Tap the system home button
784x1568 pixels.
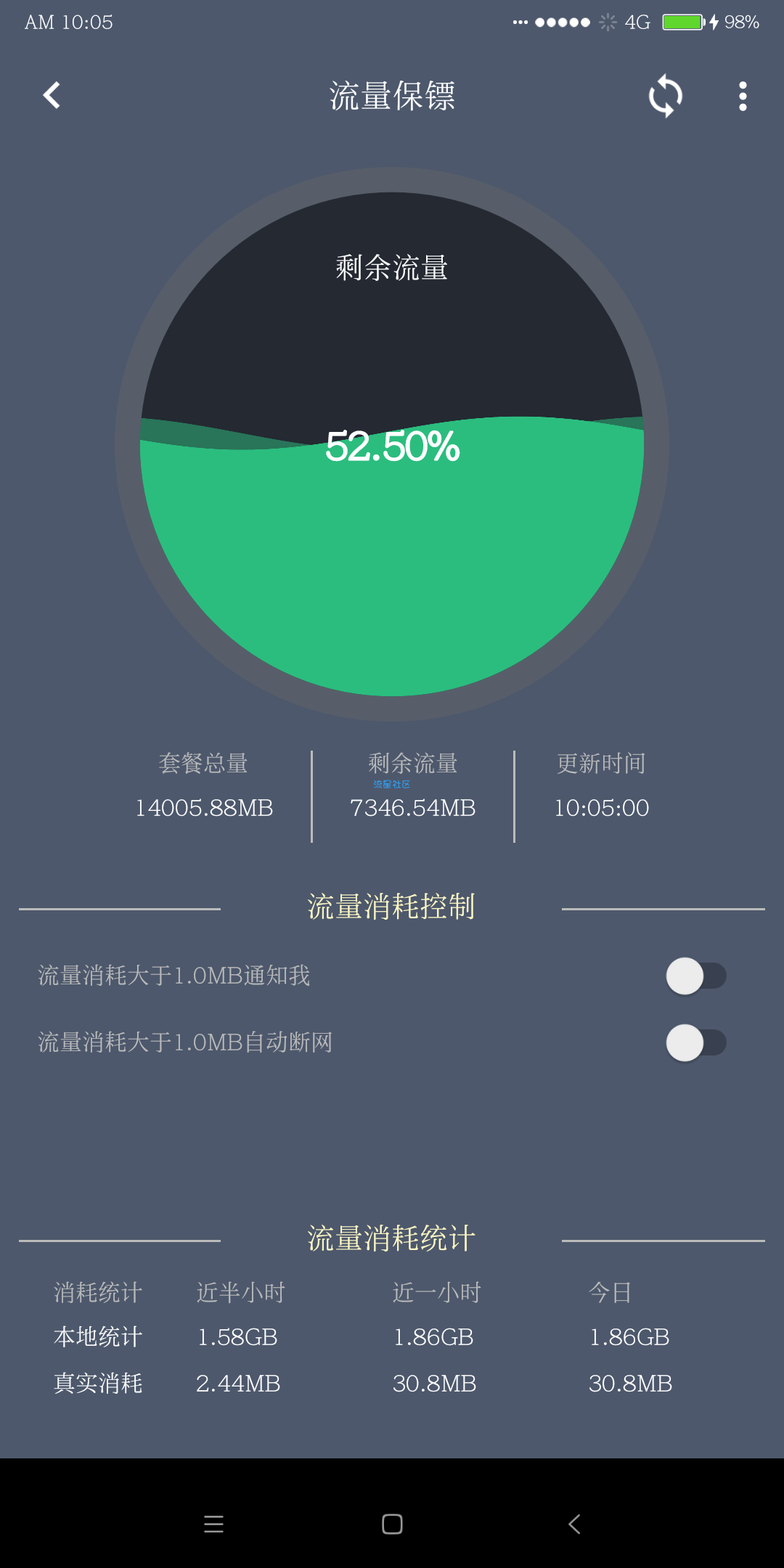392,1524
